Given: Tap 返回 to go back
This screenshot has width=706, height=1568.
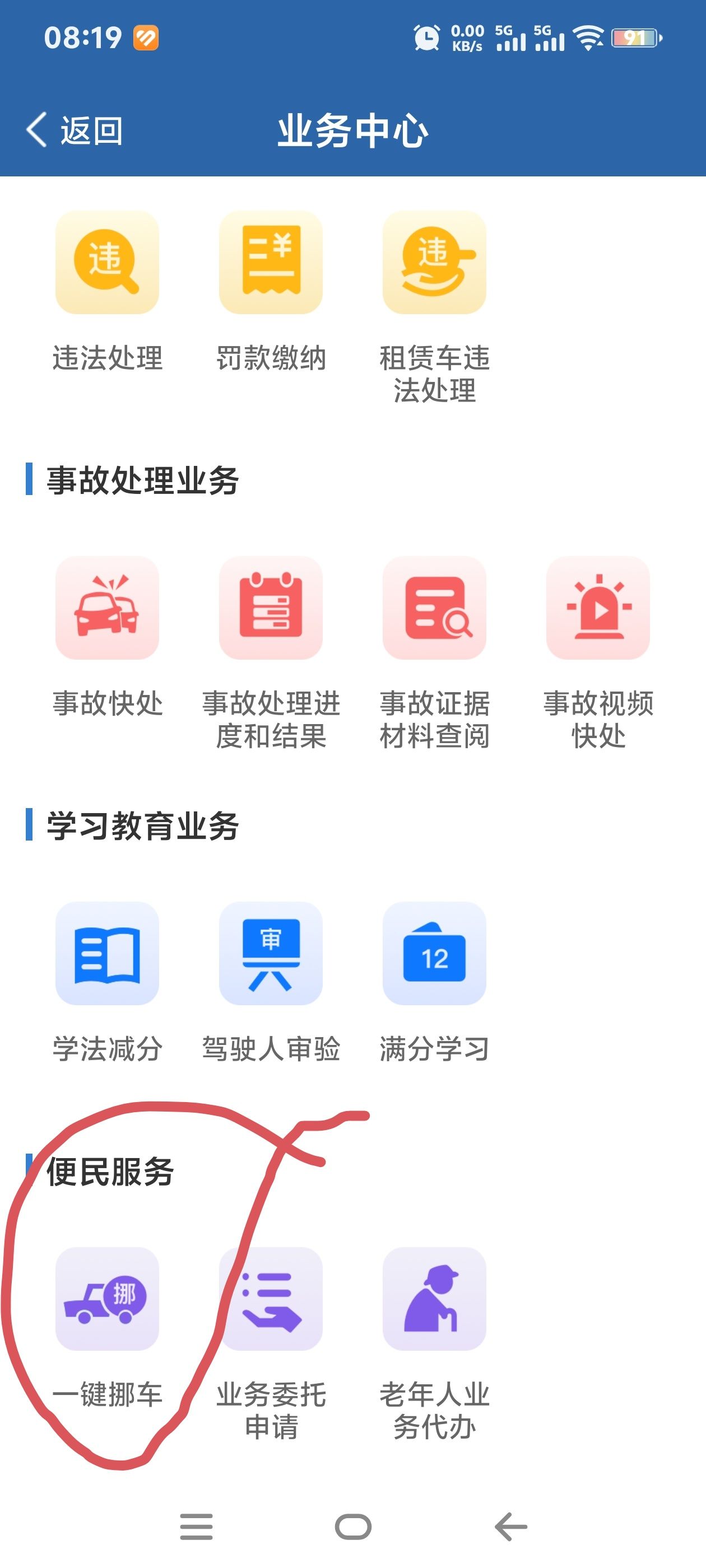Looking at the screenshot, I should (x=75, y=130).
